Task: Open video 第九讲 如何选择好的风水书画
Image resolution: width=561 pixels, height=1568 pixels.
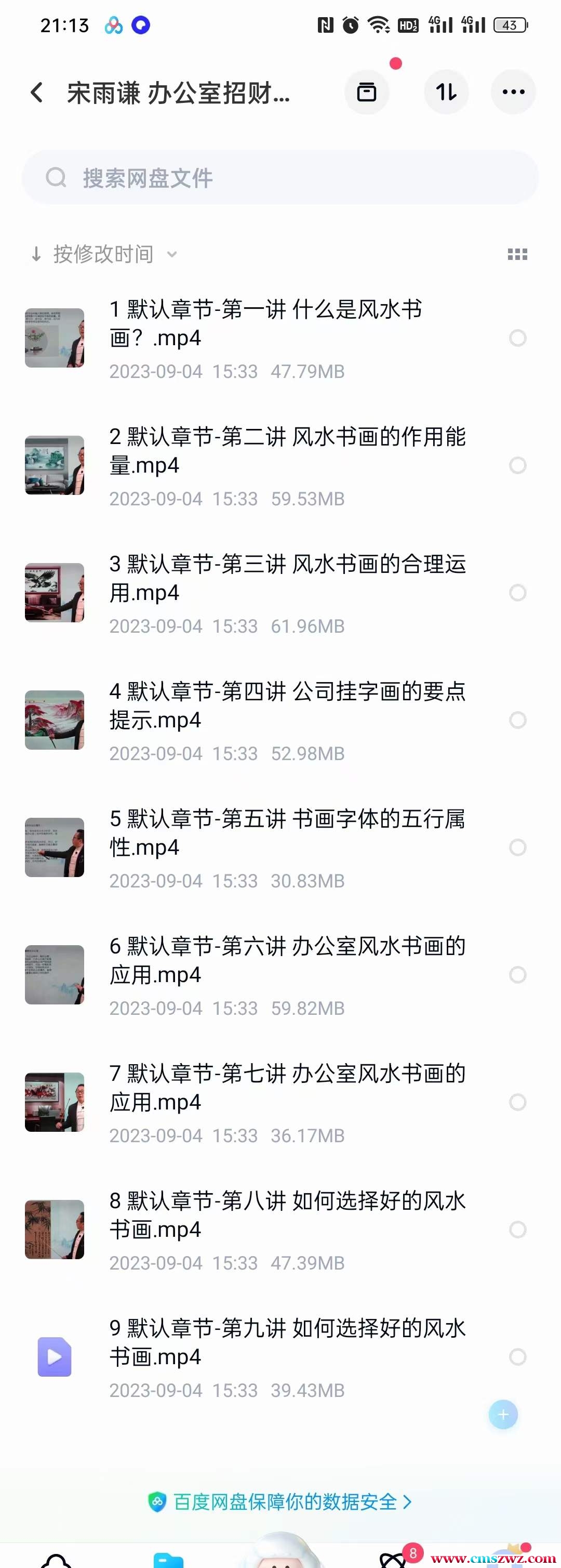Action: [286, 1342]
